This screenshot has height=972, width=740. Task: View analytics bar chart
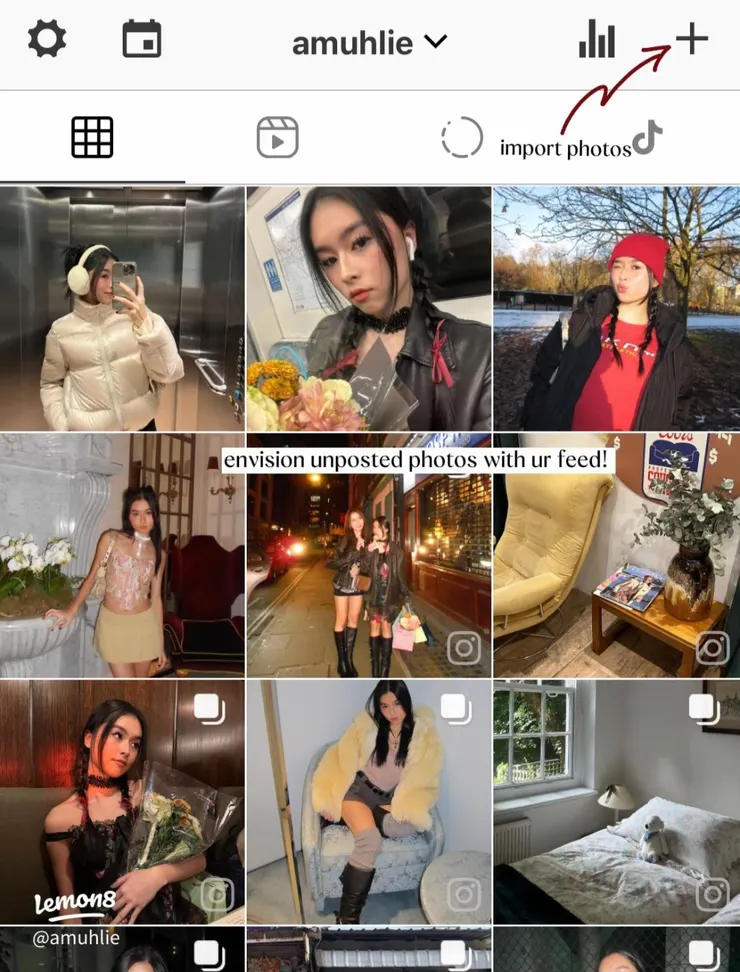click(x=597, y=40)
